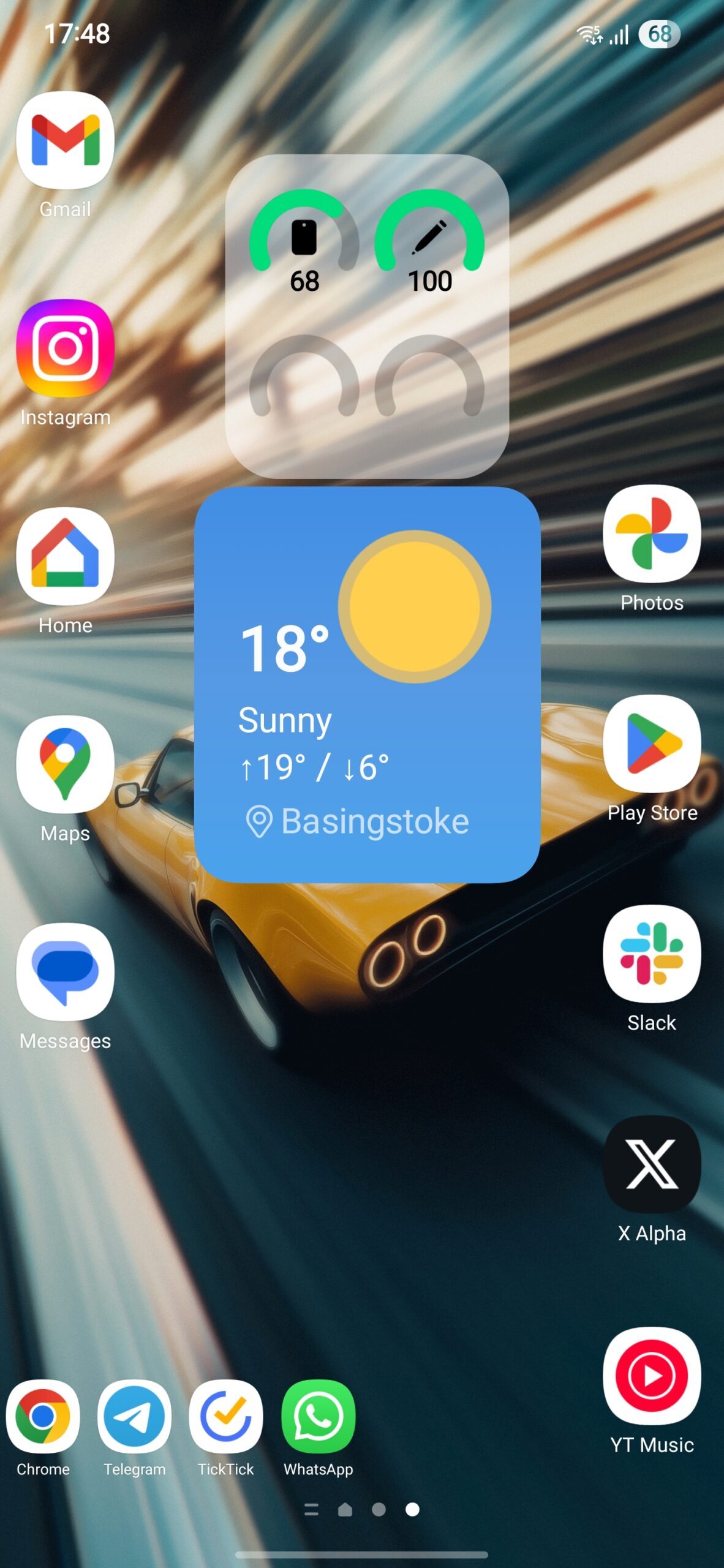The image size is (724, 1568).
Task: Open Google Photos
Action: pyautogui.click(x=652, y=533)
